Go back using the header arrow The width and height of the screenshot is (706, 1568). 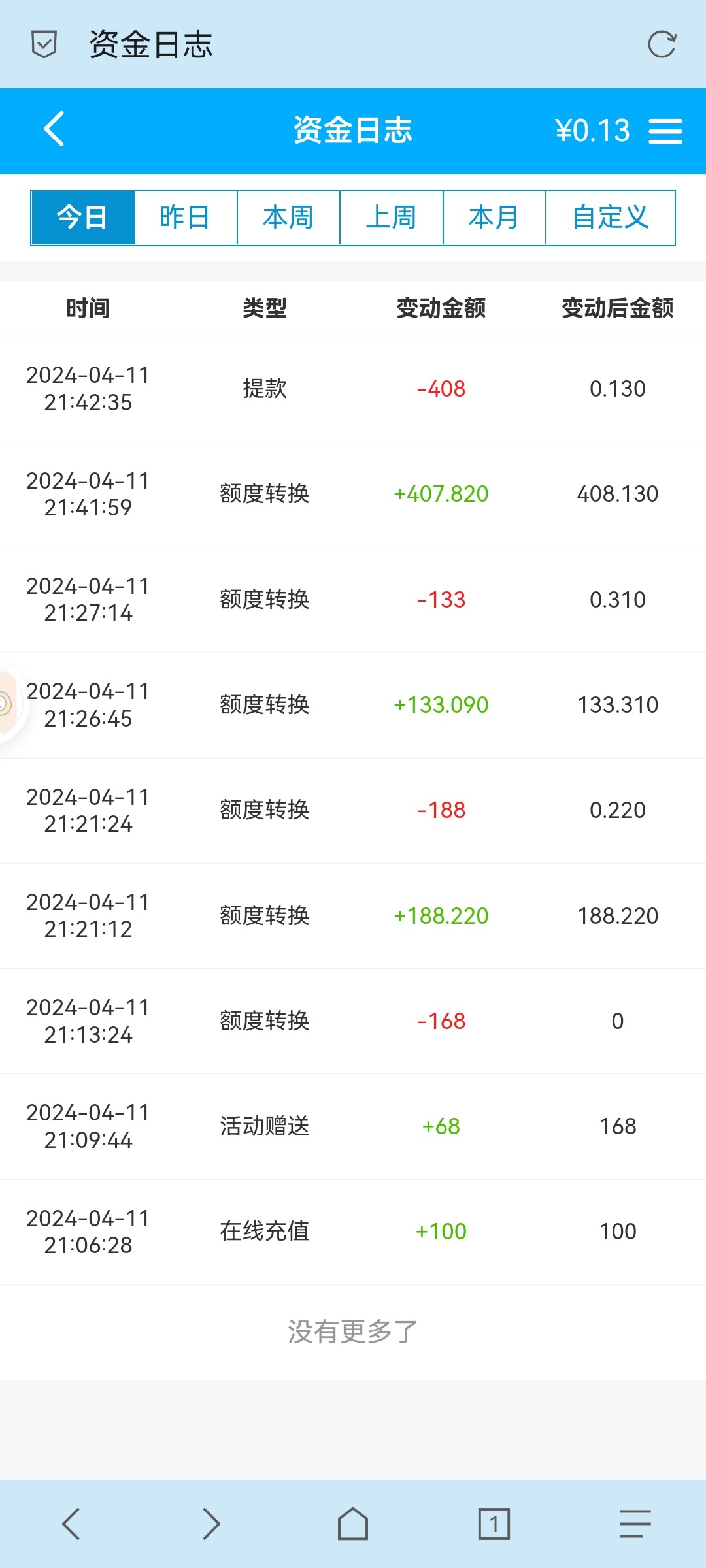54,129
